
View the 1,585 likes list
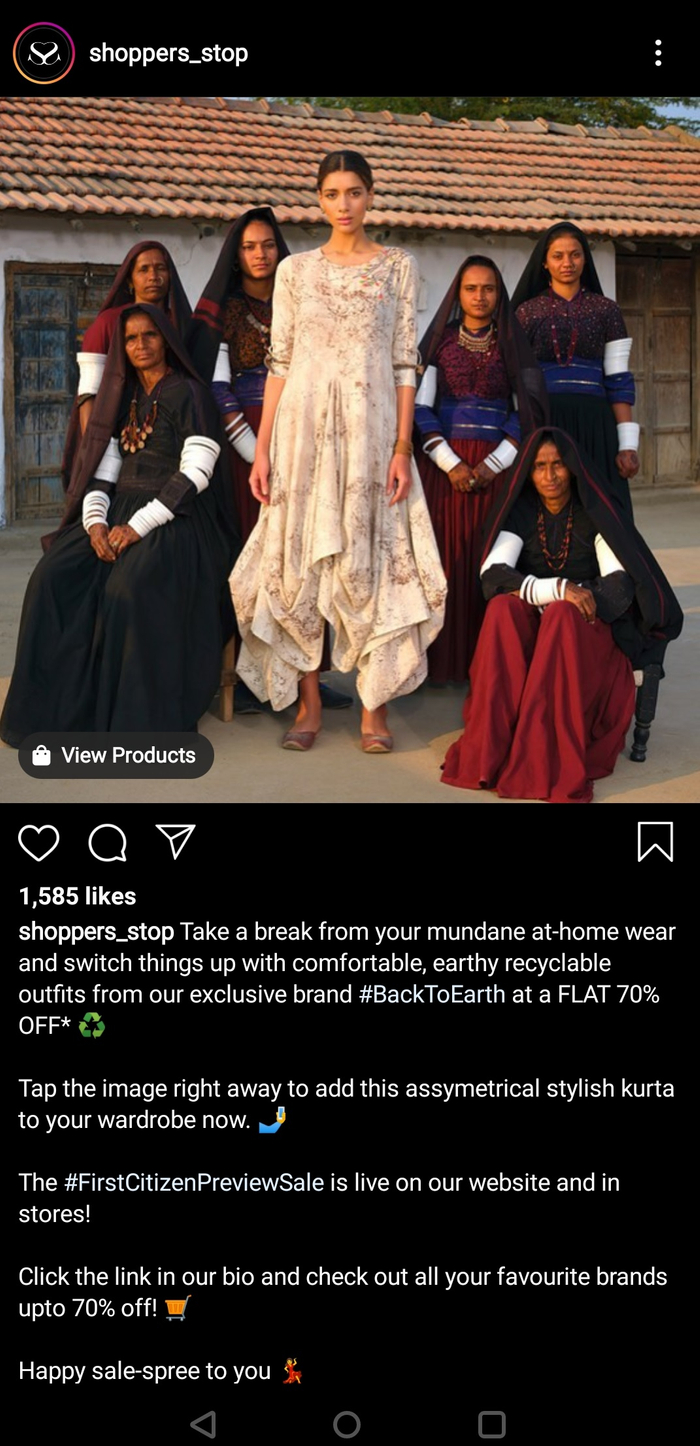click(x=77, y=896)
